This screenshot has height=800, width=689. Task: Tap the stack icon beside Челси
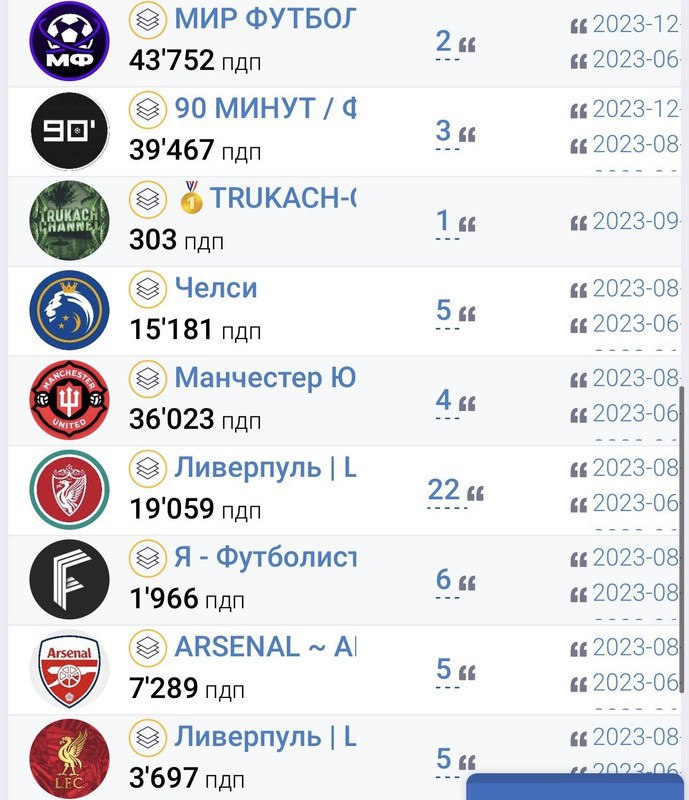[147, 289]
